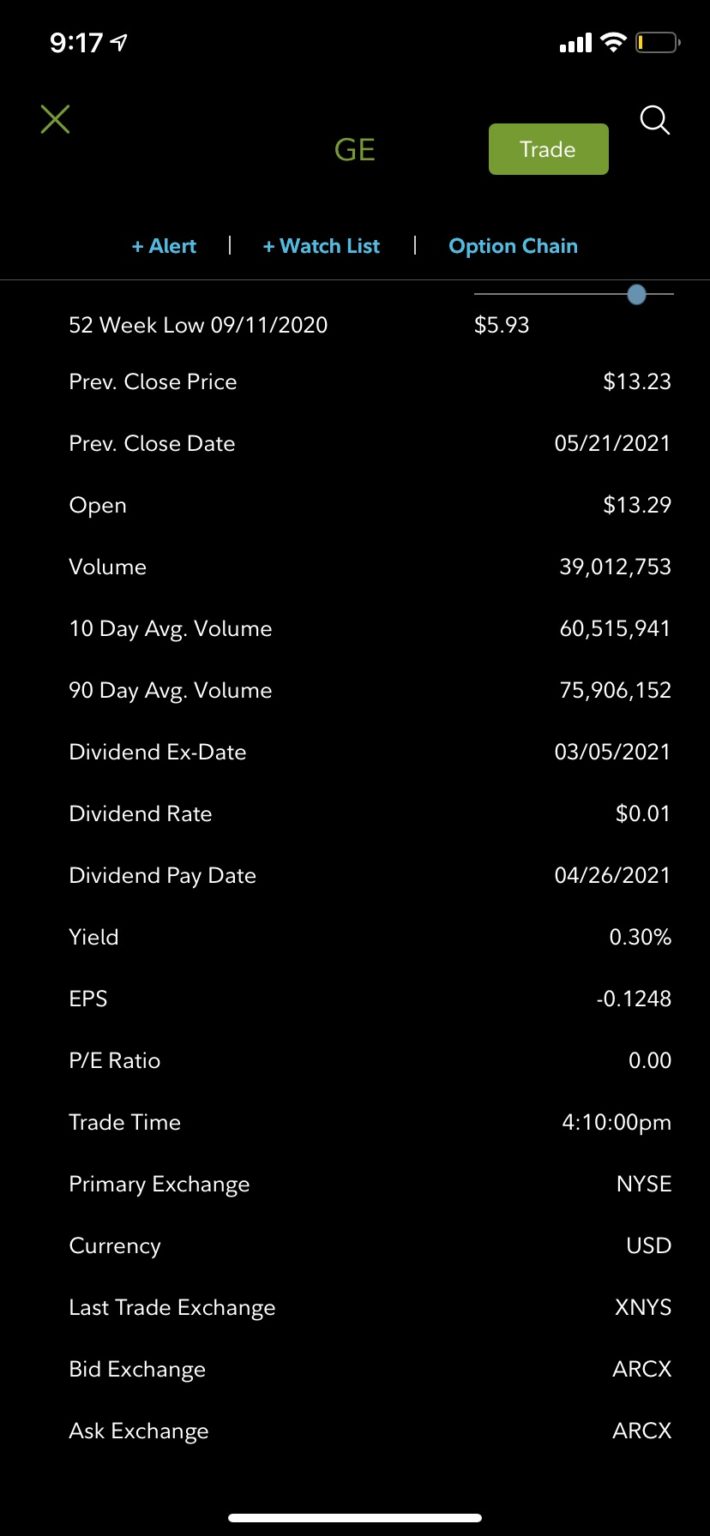Open the Option Chain
The image size is (710, 1536).
coord(513,246)
